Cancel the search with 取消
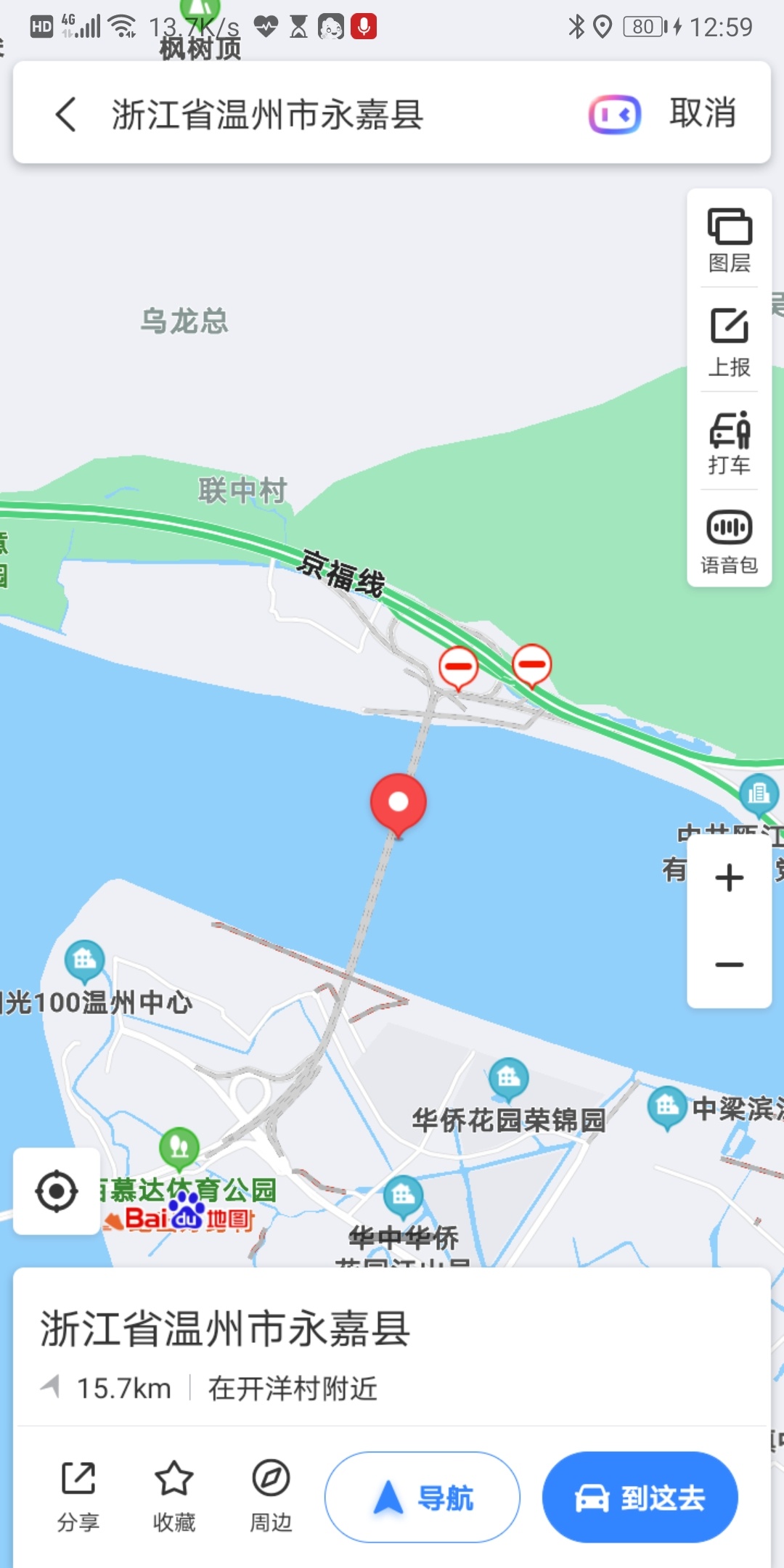This screenshot has height=1568, width=784. point(702,113)
